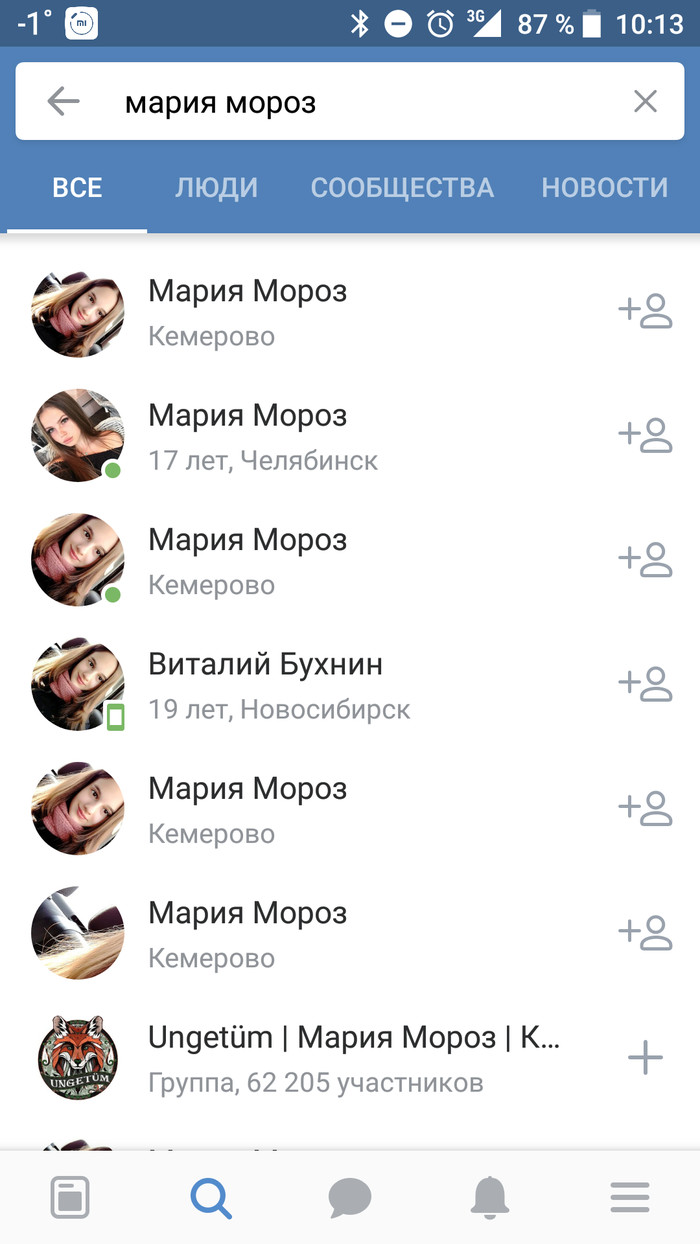The height and width of the screenshot is (1244, 700).
Task: Open the hamburger menu in bottom navigation
Action: tap(630, 1197)
